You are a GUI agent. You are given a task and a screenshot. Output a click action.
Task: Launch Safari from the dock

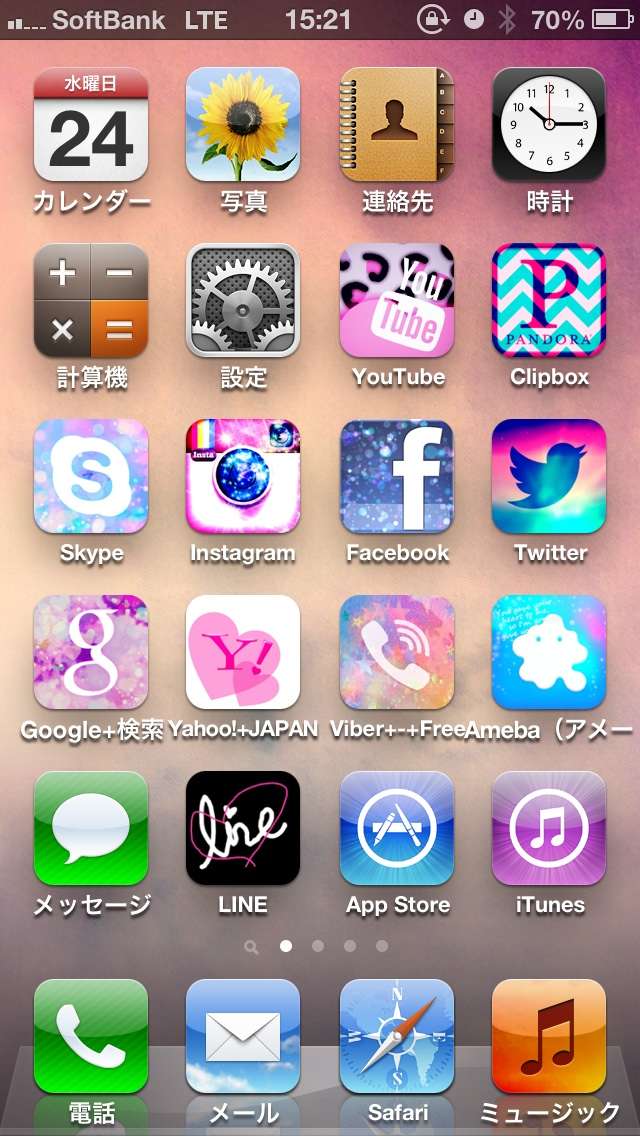point(397,1037)
